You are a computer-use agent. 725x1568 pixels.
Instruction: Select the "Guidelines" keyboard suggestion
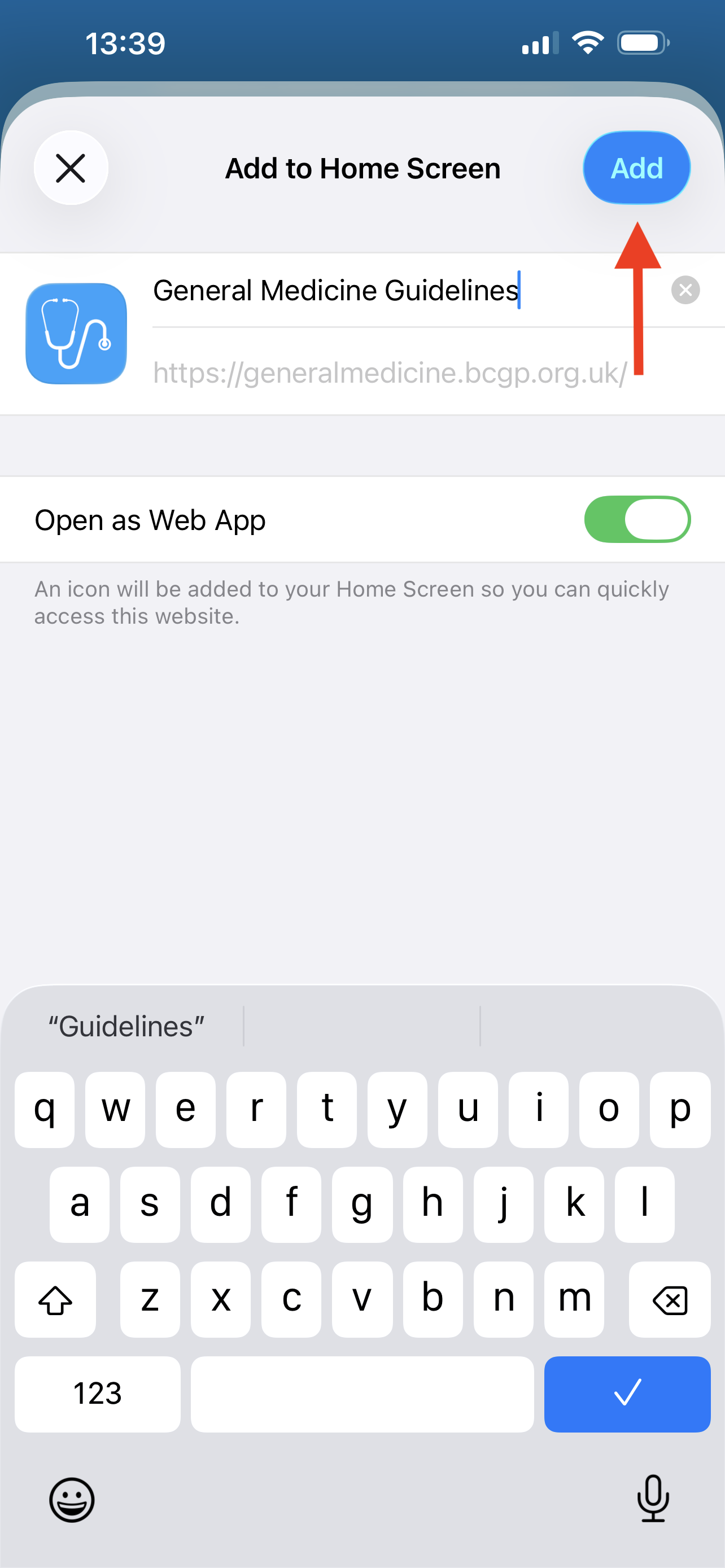[x=126, y=1026]
